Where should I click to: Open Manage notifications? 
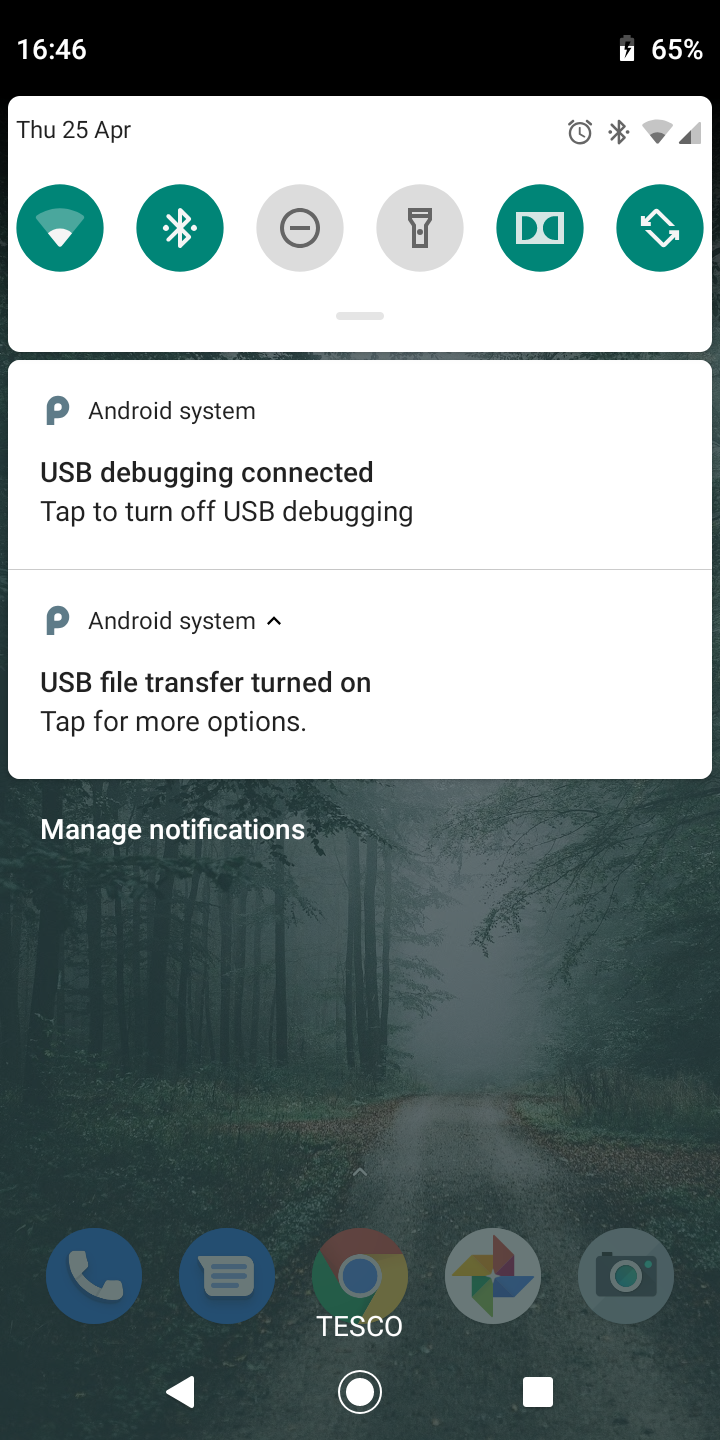(173, 829)
